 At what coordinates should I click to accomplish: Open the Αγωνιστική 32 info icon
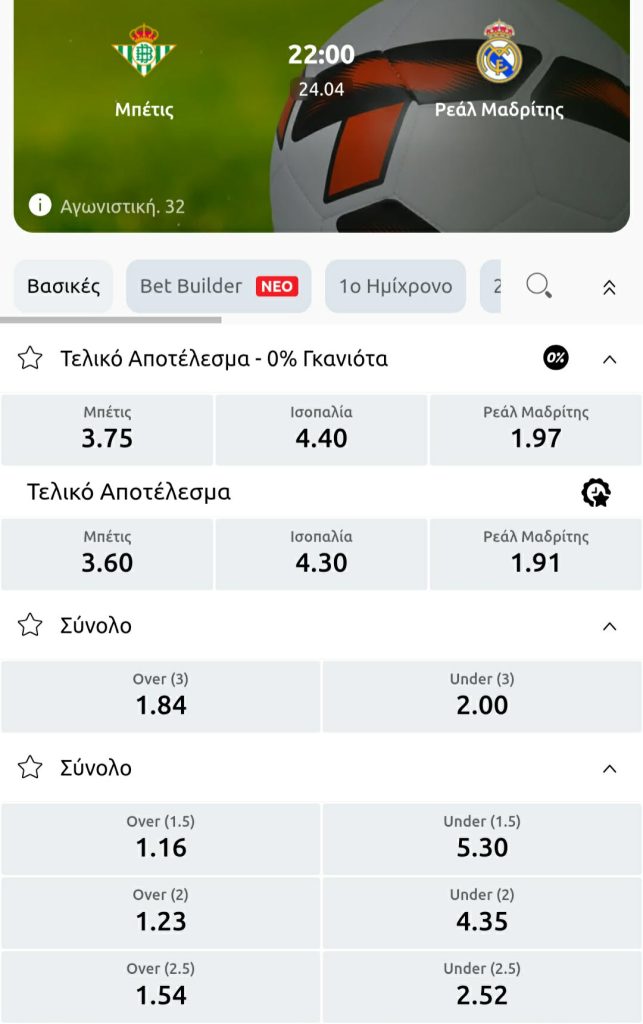pyautogui.click(x=39, y=206)
